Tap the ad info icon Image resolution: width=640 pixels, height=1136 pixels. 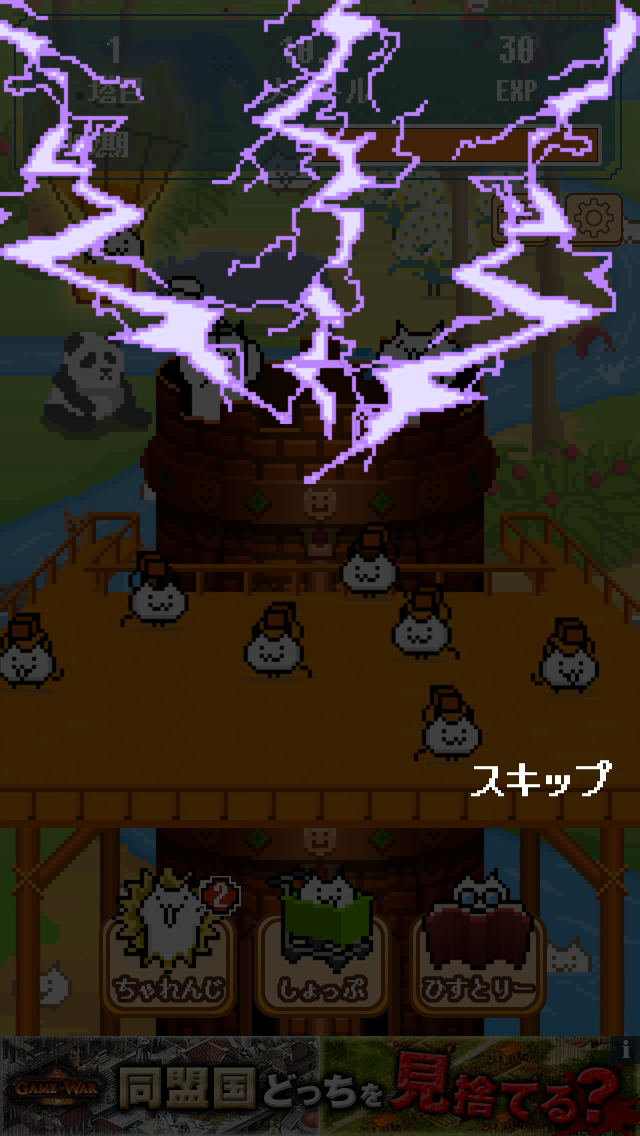pyautogui.click(x=626, y=1049)
